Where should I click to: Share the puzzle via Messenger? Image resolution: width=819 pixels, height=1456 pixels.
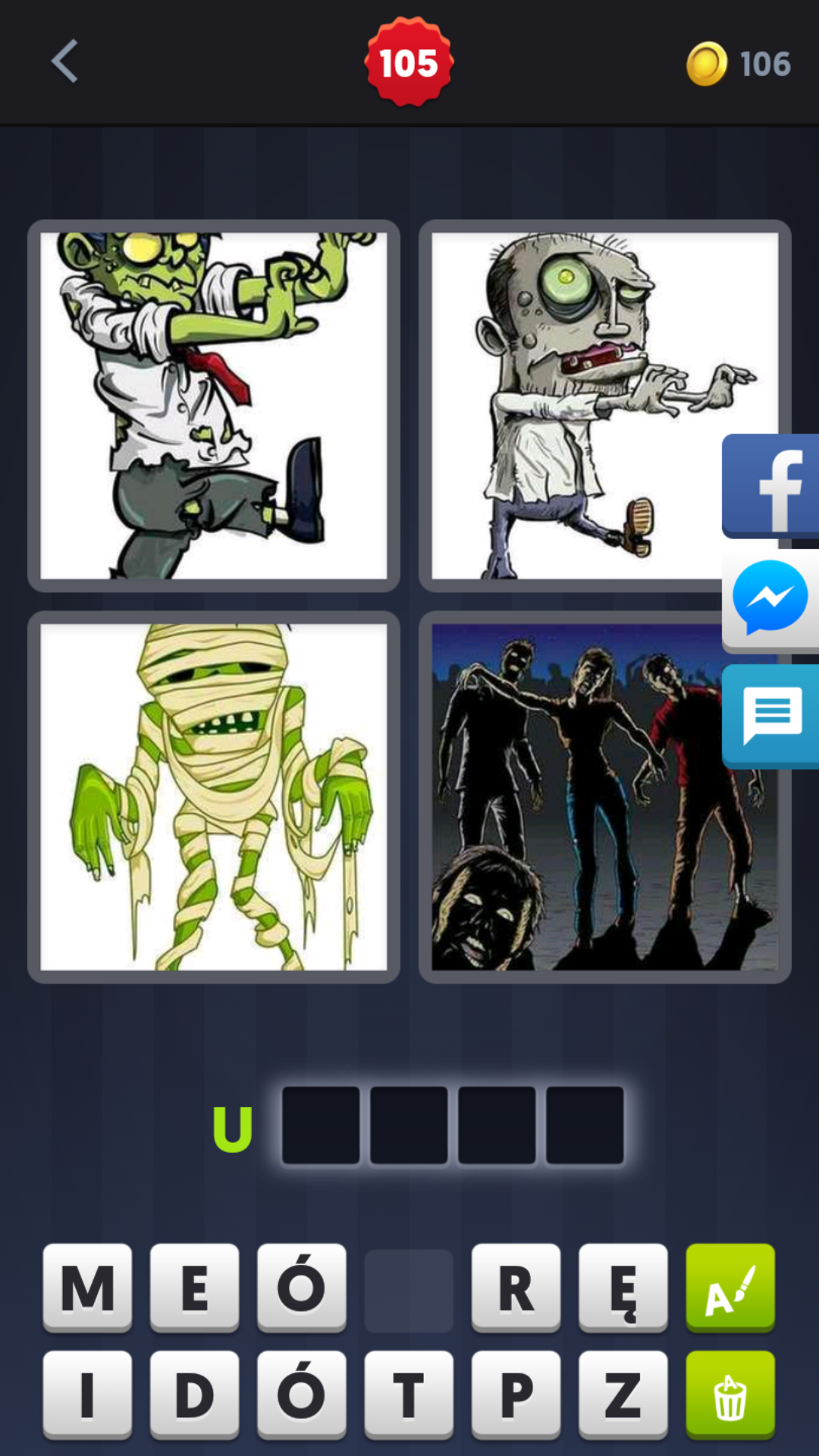(771, 600)
